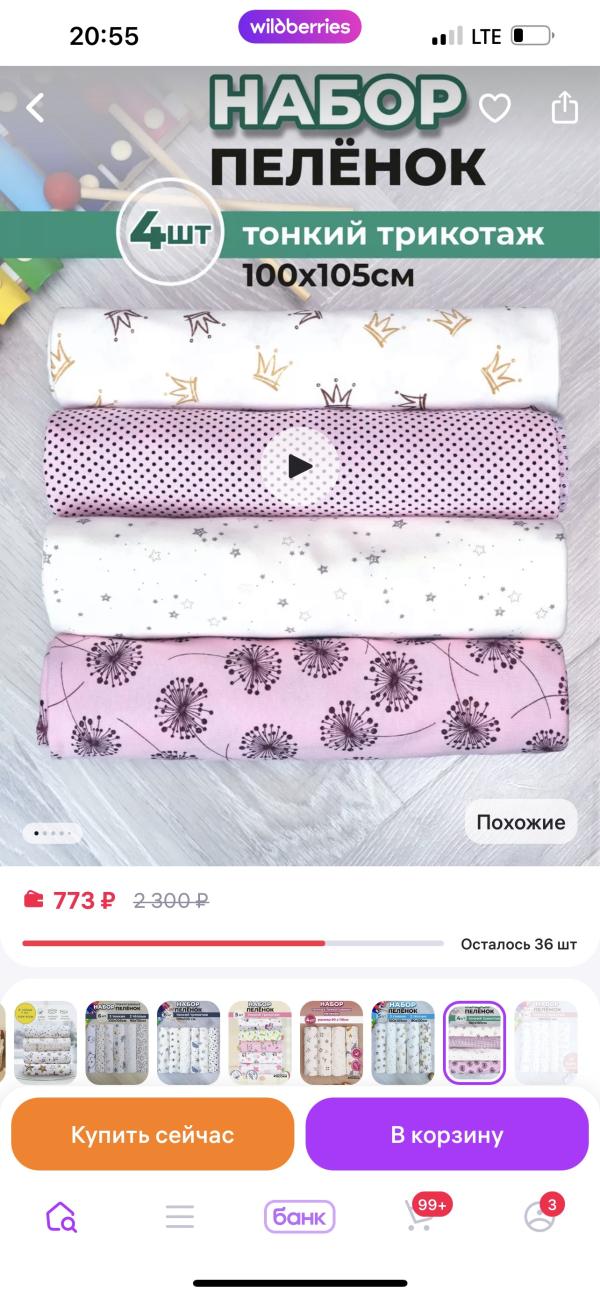
Task: Select the purple-outlined pink variant thumbnail
Action: [474, 1042]
